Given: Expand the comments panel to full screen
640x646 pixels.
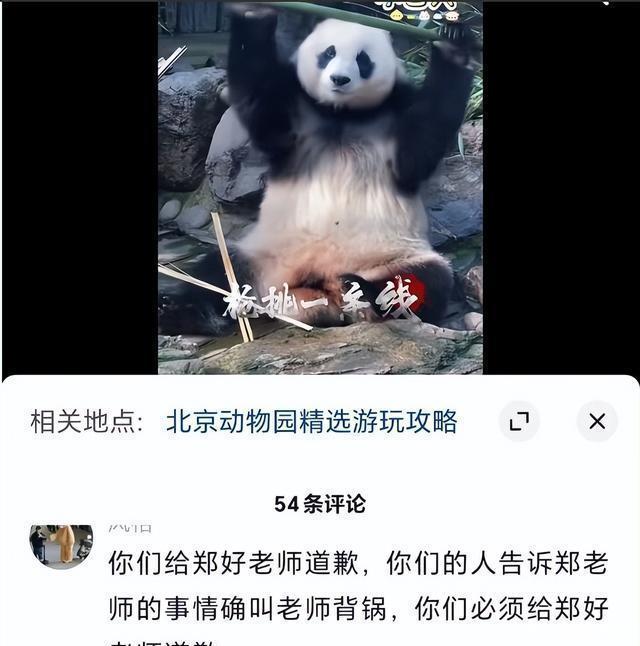Looking at the screenshot, I should click(519, 422).
